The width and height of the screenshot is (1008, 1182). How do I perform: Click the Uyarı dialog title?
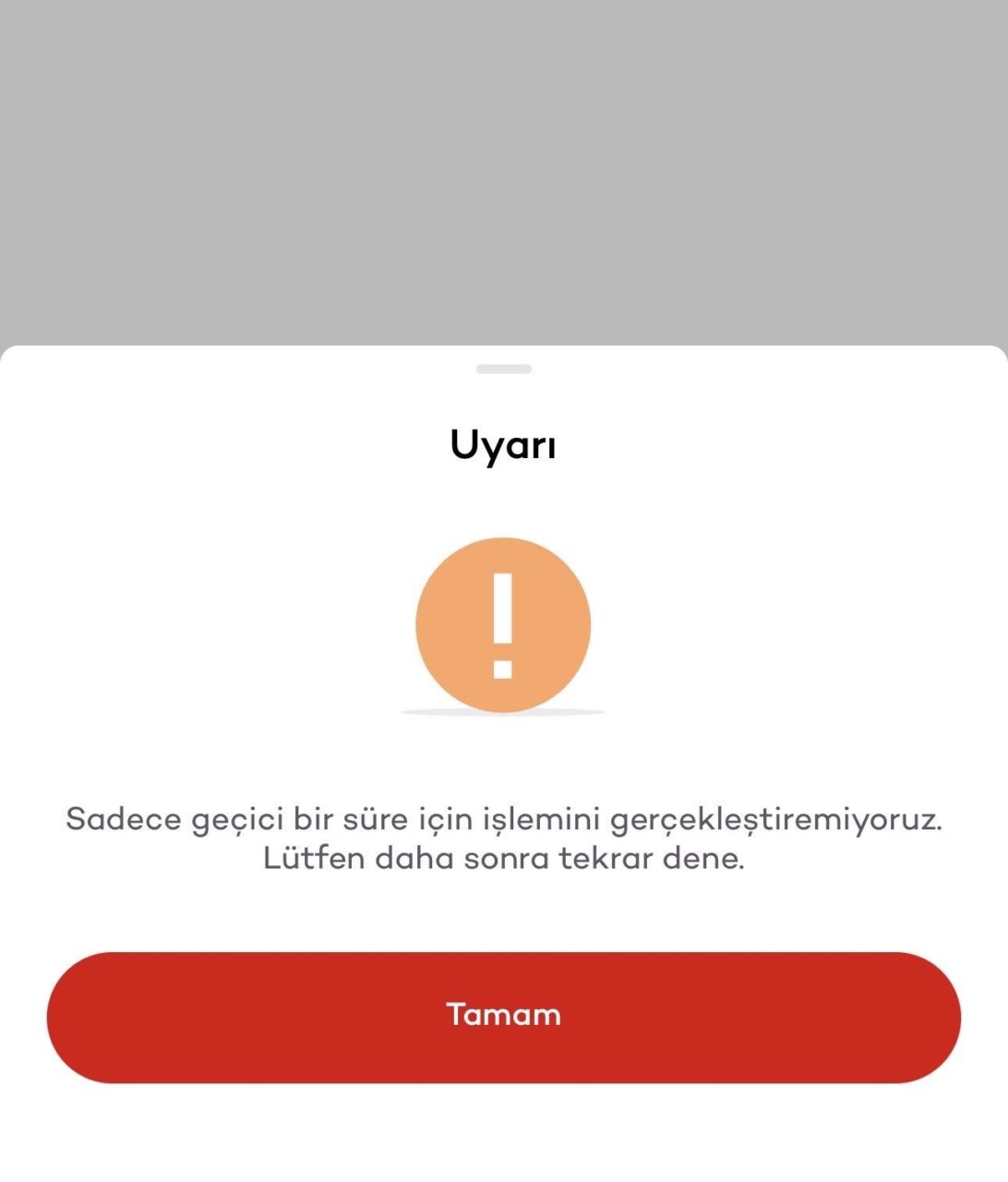pyautogui.click(x=503, y=446)
